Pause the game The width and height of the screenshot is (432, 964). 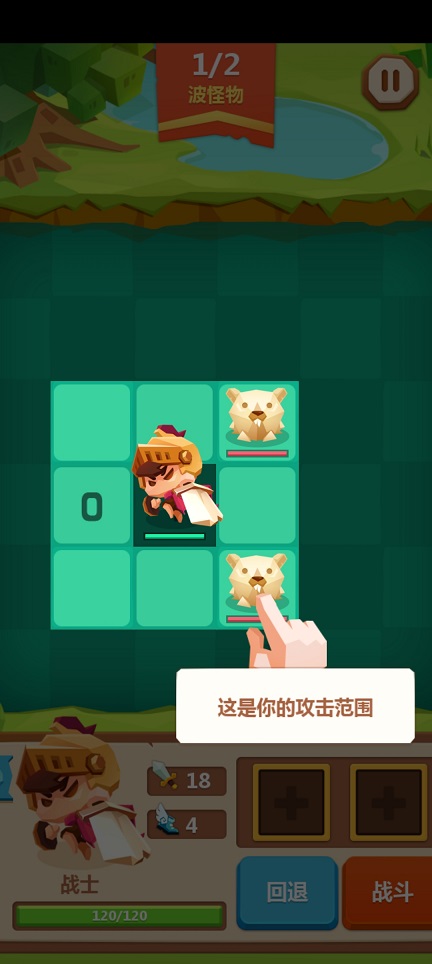390,81
